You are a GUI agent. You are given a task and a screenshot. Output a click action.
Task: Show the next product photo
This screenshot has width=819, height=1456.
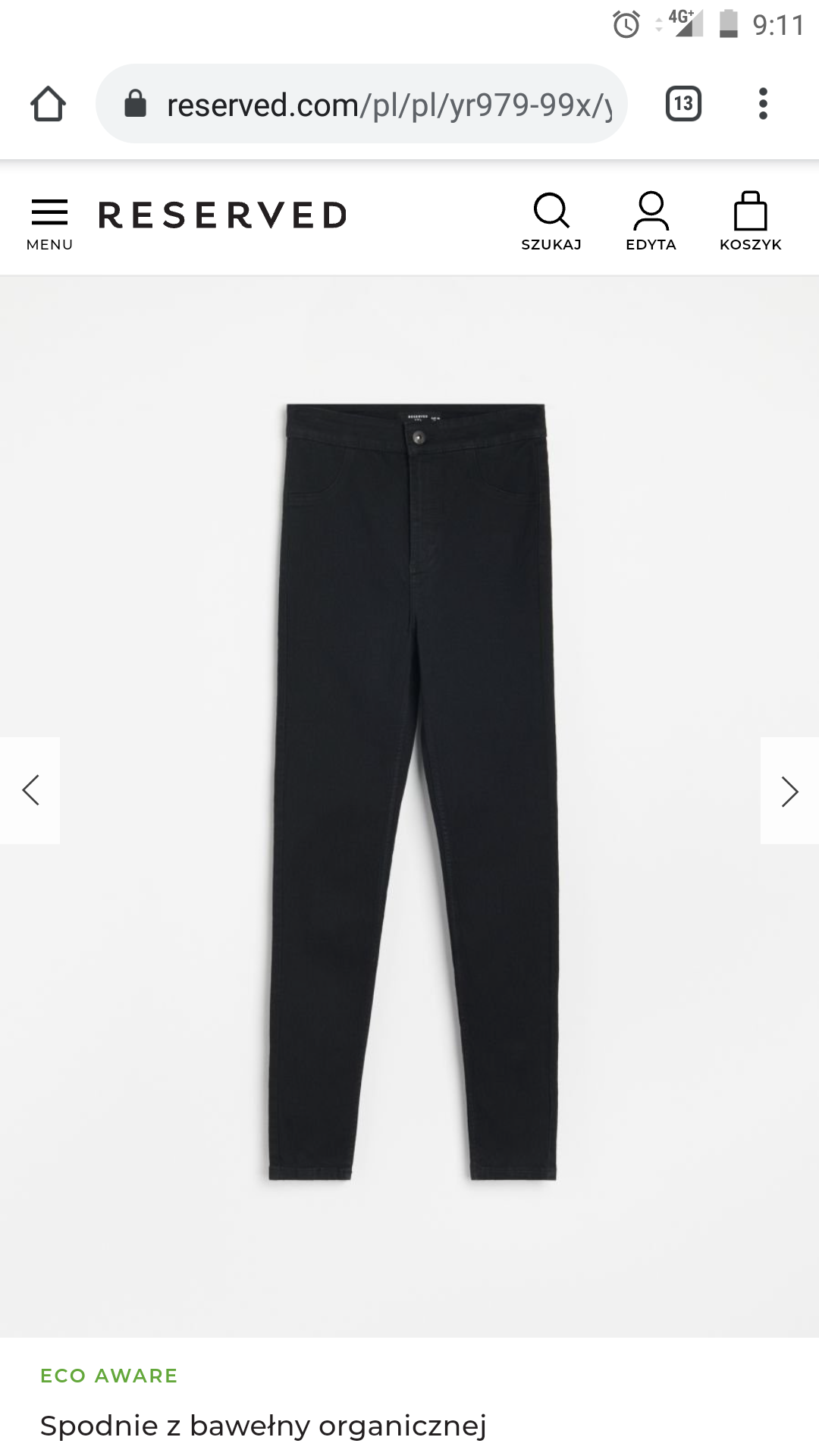coord(789,791)
